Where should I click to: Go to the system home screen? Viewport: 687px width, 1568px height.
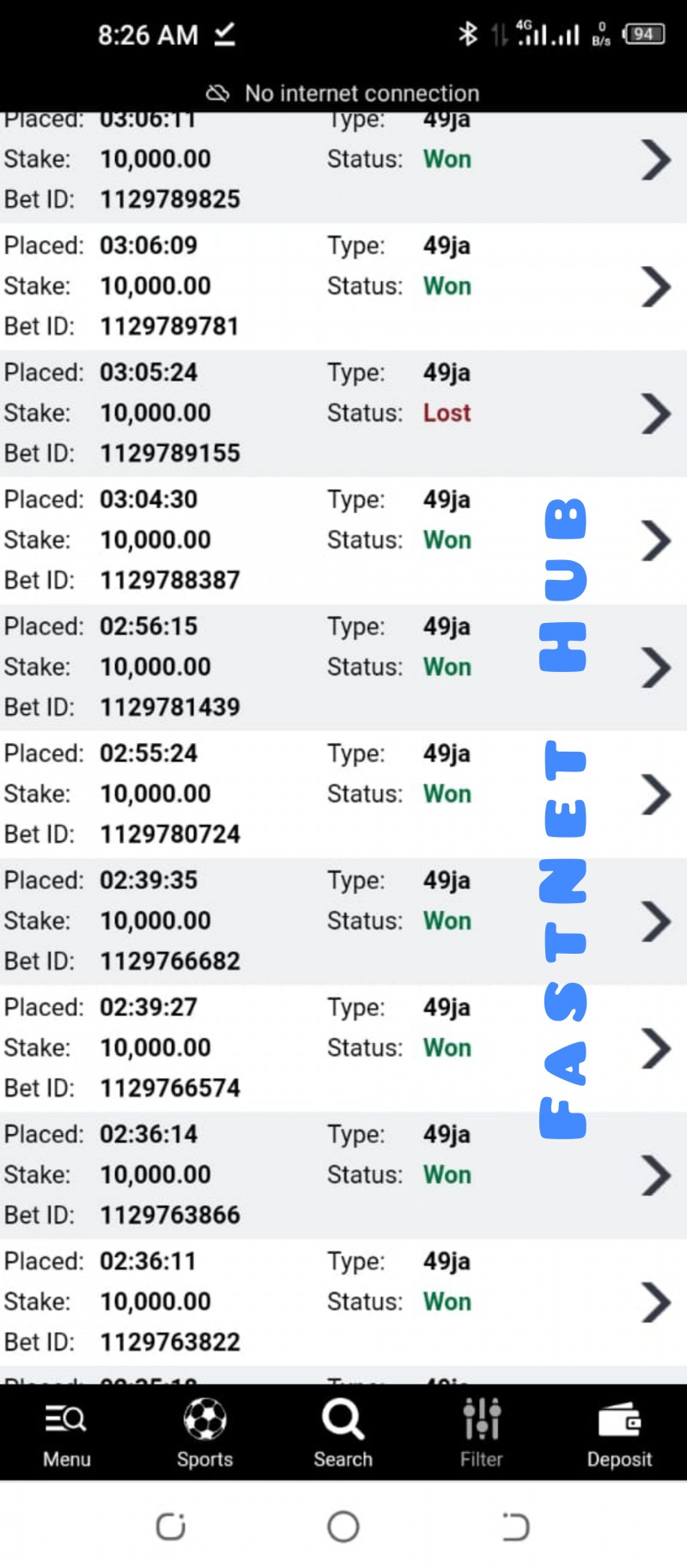click(x=343, y=1527)
